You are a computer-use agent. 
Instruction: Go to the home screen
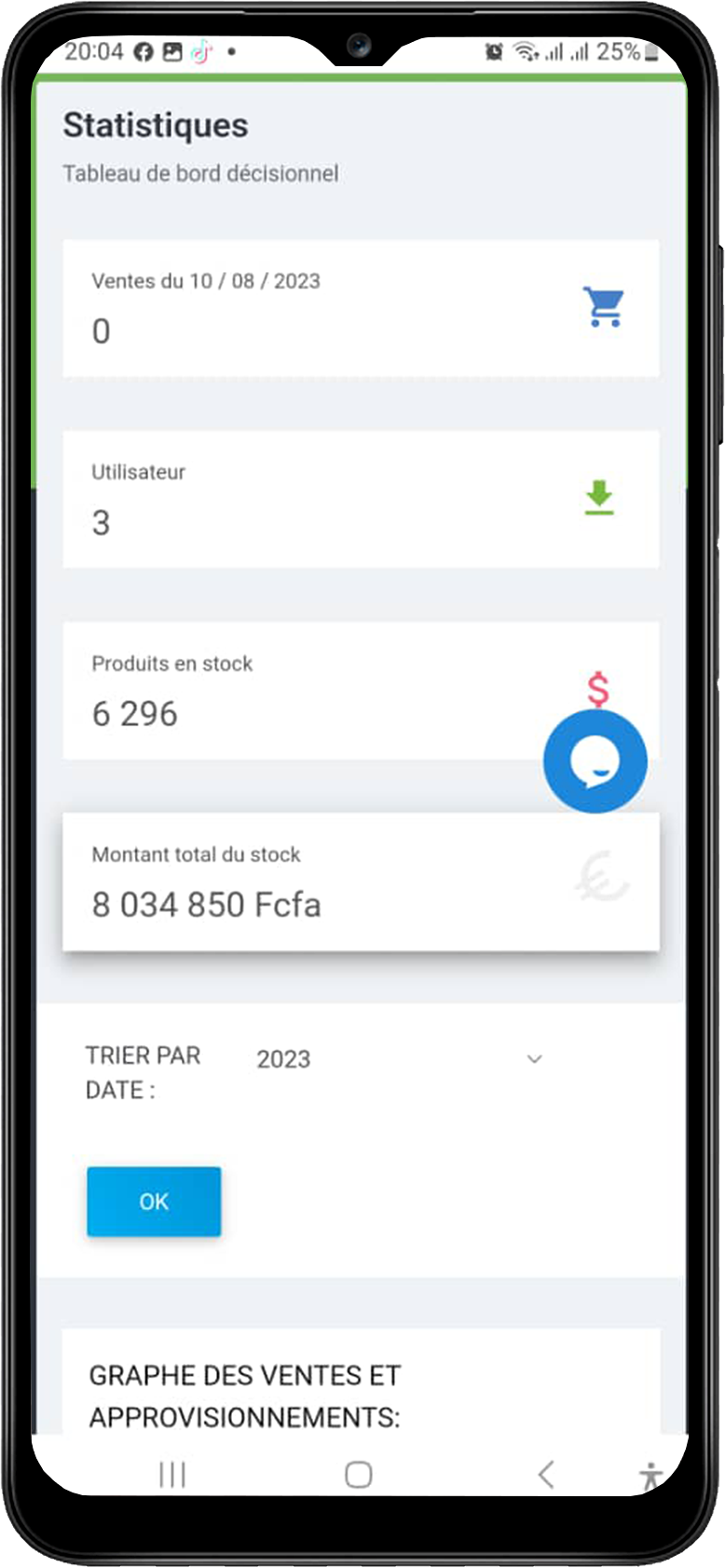click(359, 1474)
